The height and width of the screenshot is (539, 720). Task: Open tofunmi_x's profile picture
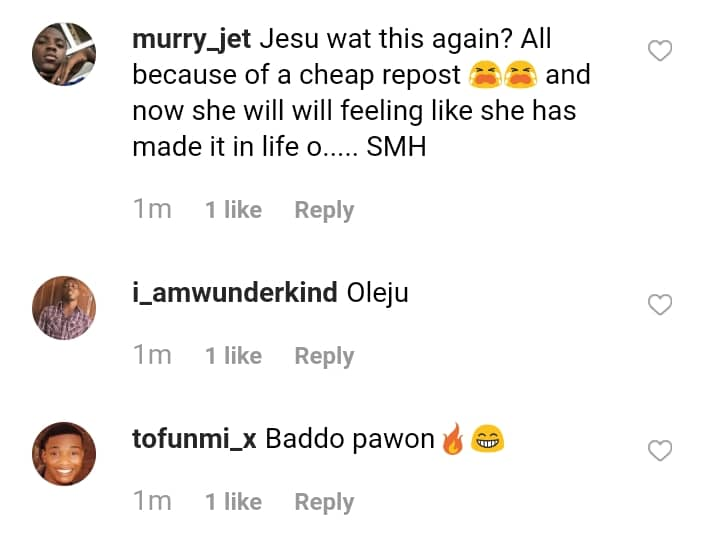(x=64, y=453)
